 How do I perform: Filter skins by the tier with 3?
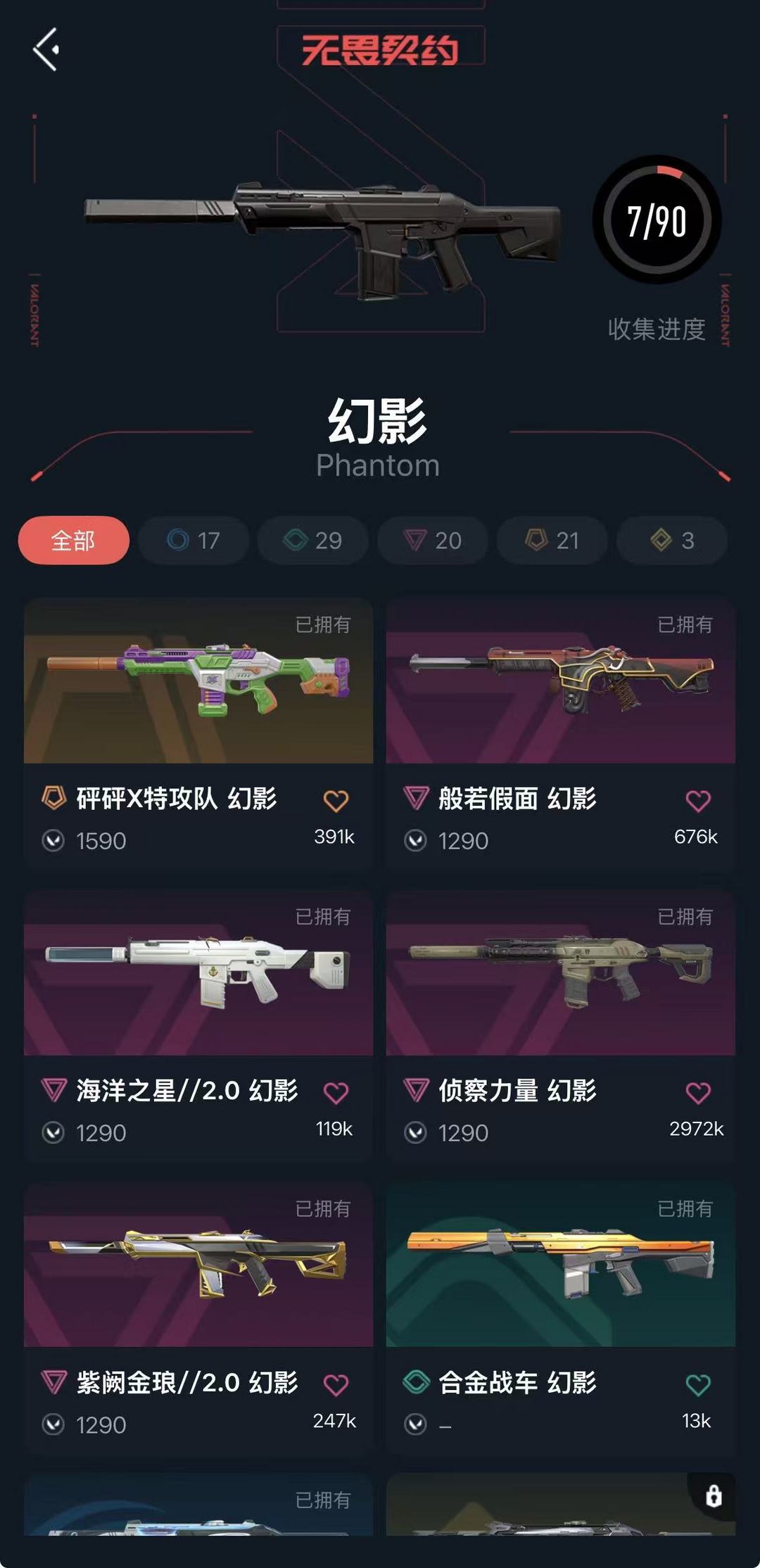pyautogui.click(x=672, y=540)
